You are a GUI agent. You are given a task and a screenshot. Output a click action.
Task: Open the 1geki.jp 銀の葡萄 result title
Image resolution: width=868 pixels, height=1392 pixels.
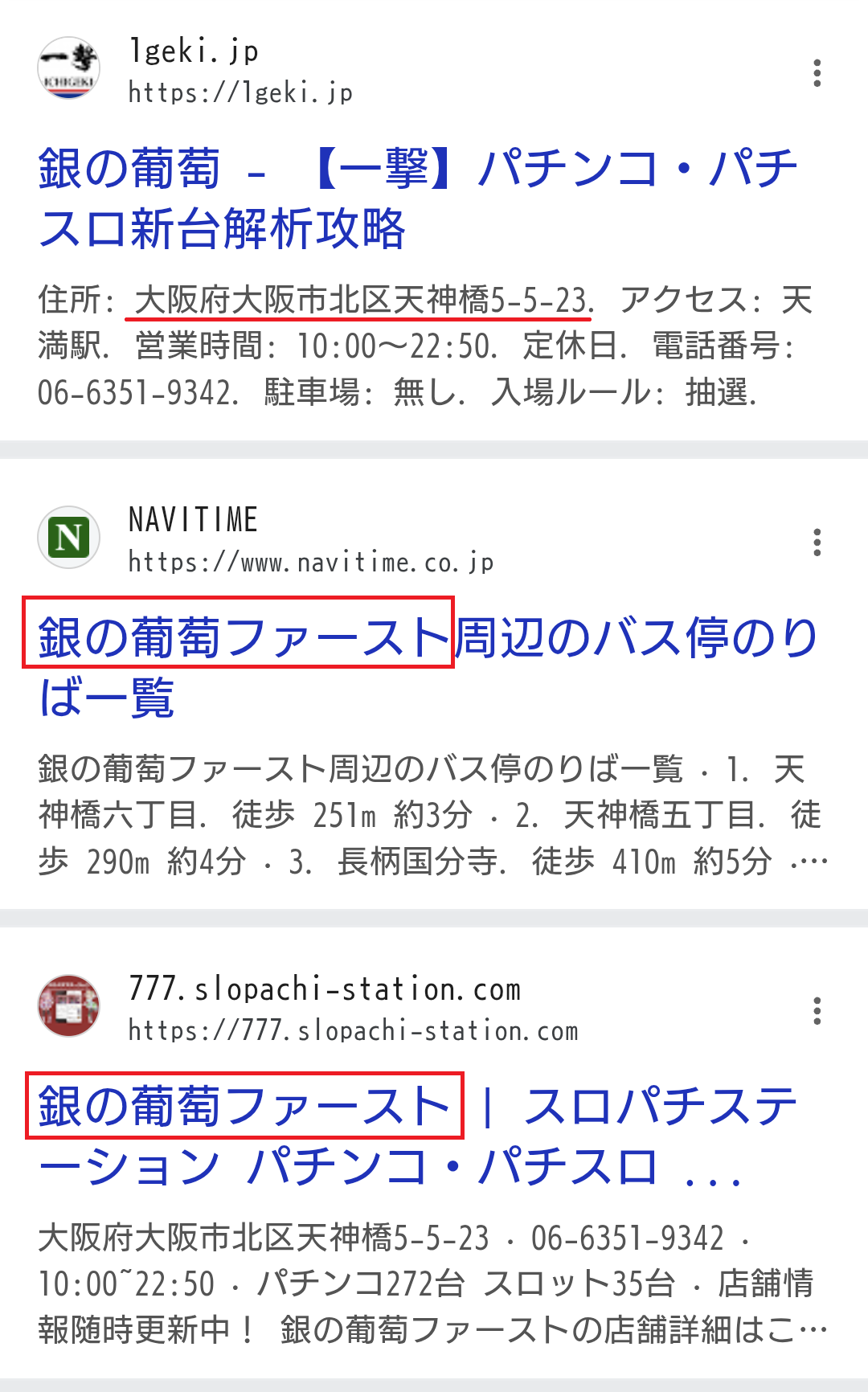(x=418, y=199)
